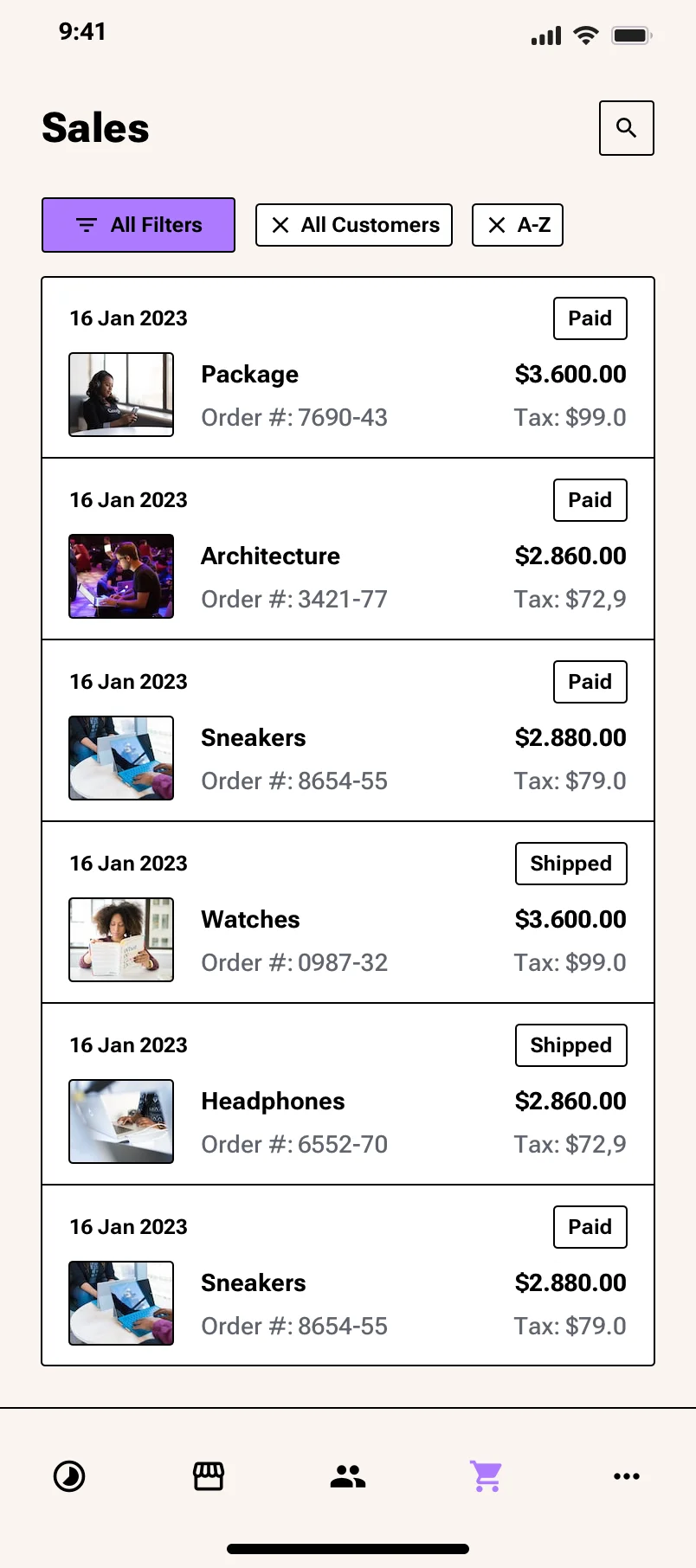This screenshot has height=1568, width=696.
Task: Clear the A-Z sorting filter
Action: tap(496, 225)
